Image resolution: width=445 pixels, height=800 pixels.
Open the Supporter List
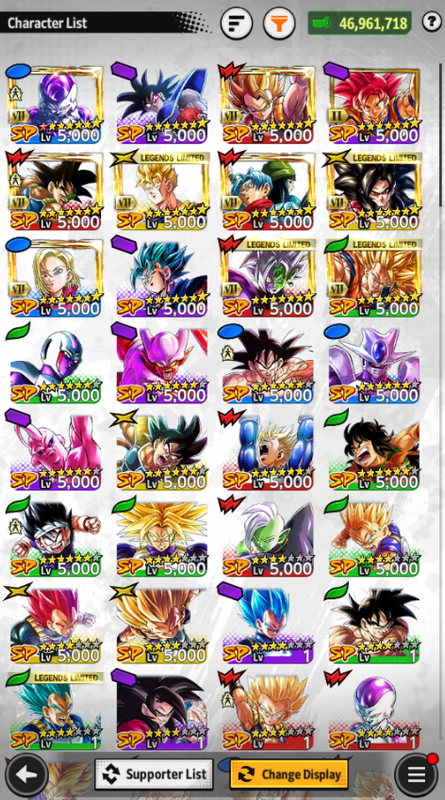pos(153,774)
